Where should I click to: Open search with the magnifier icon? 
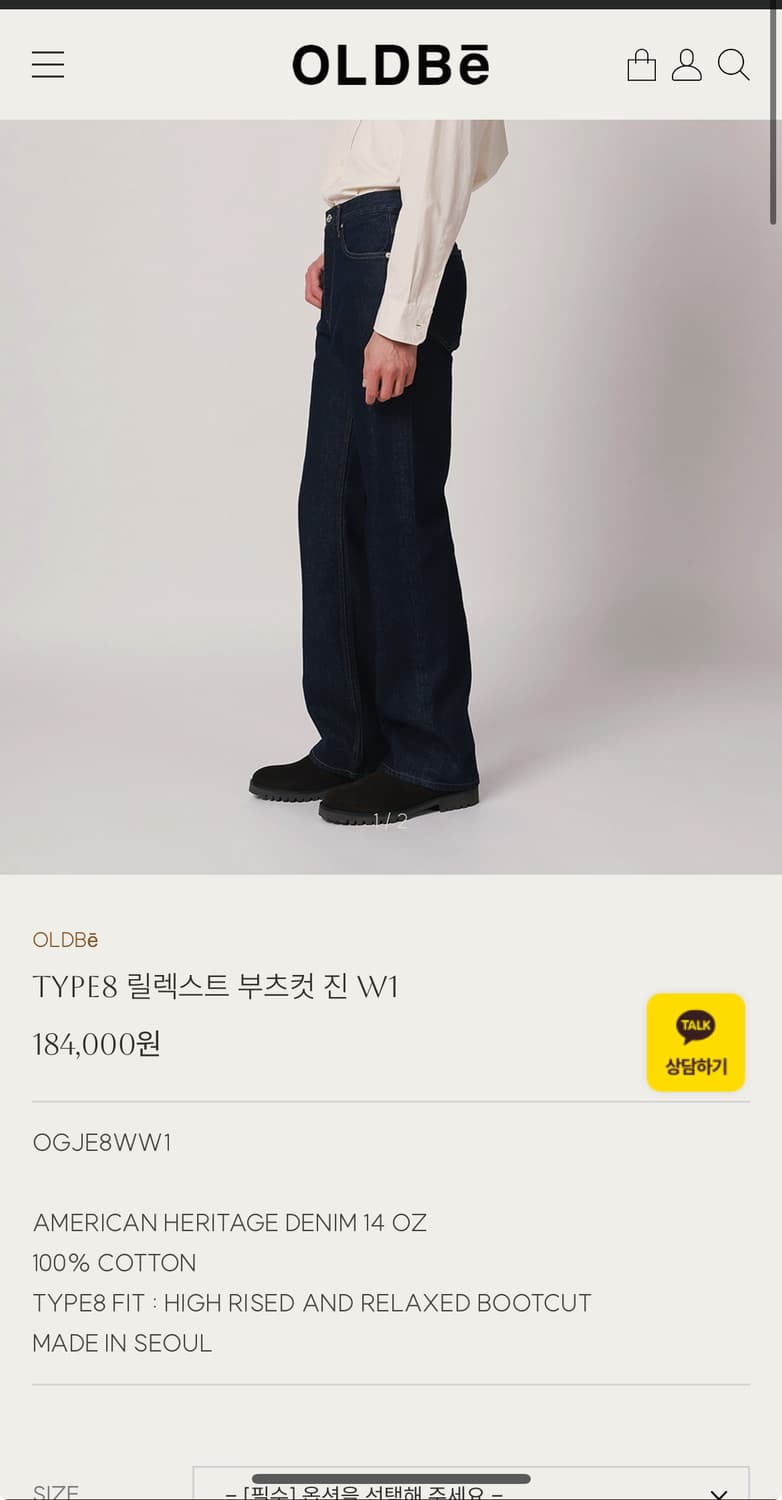734,64
